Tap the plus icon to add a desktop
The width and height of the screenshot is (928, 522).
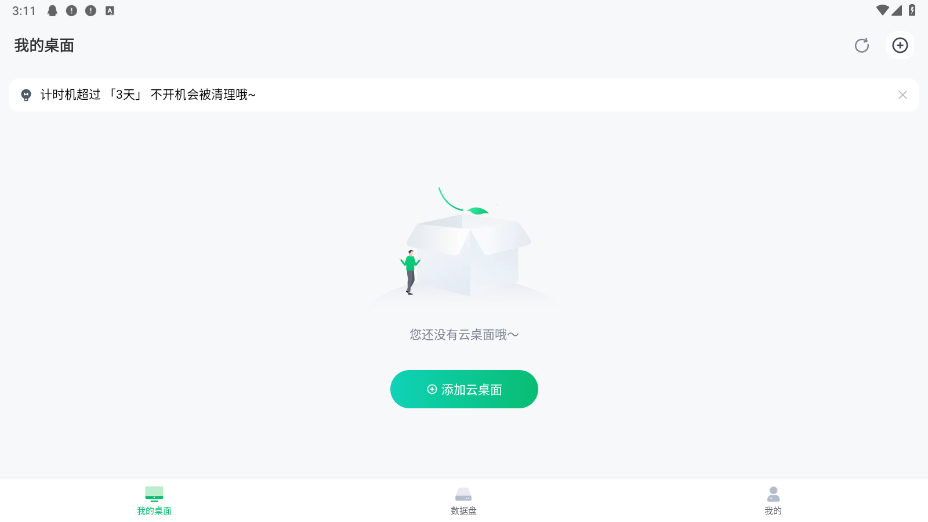(x=900, y=45)
